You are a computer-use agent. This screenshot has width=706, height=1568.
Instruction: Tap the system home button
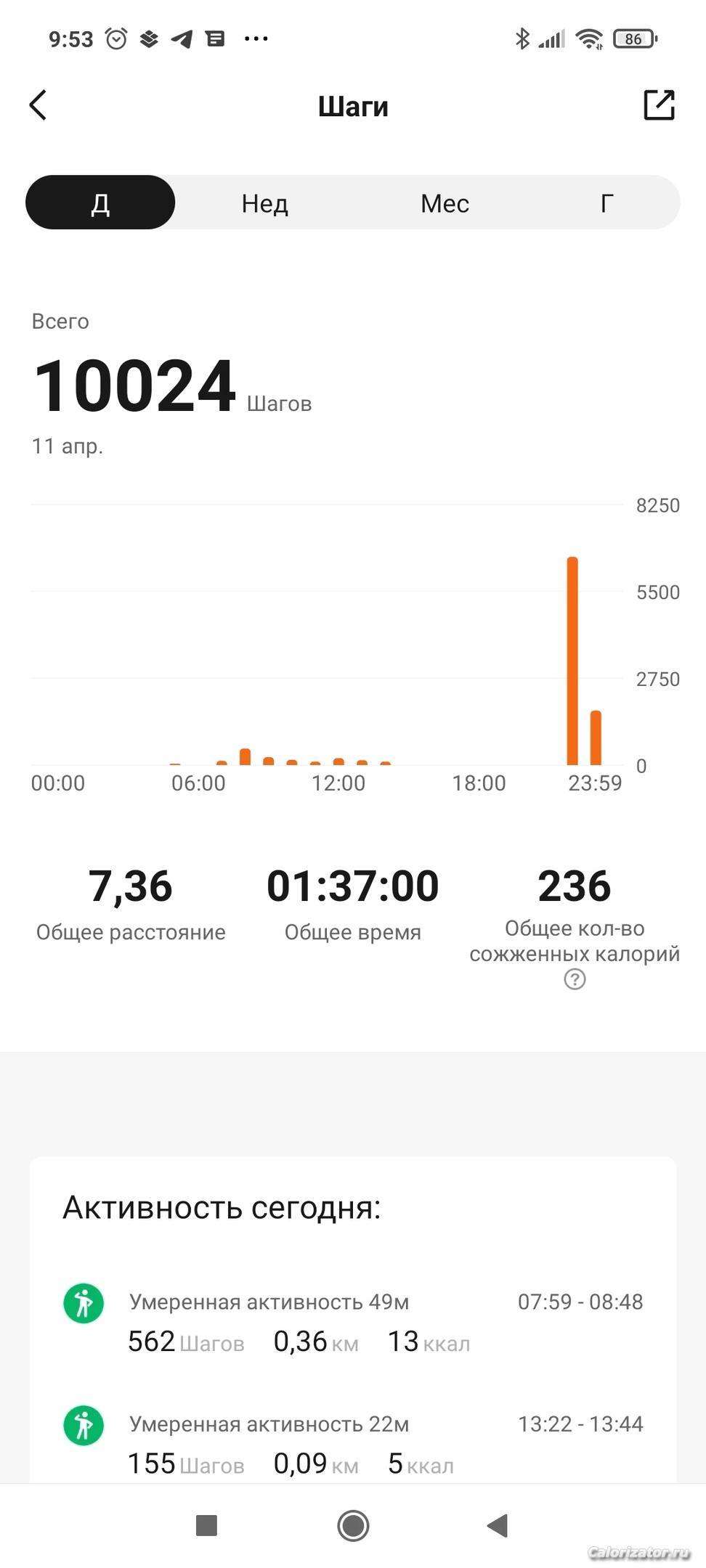[x=353, y=1525]
